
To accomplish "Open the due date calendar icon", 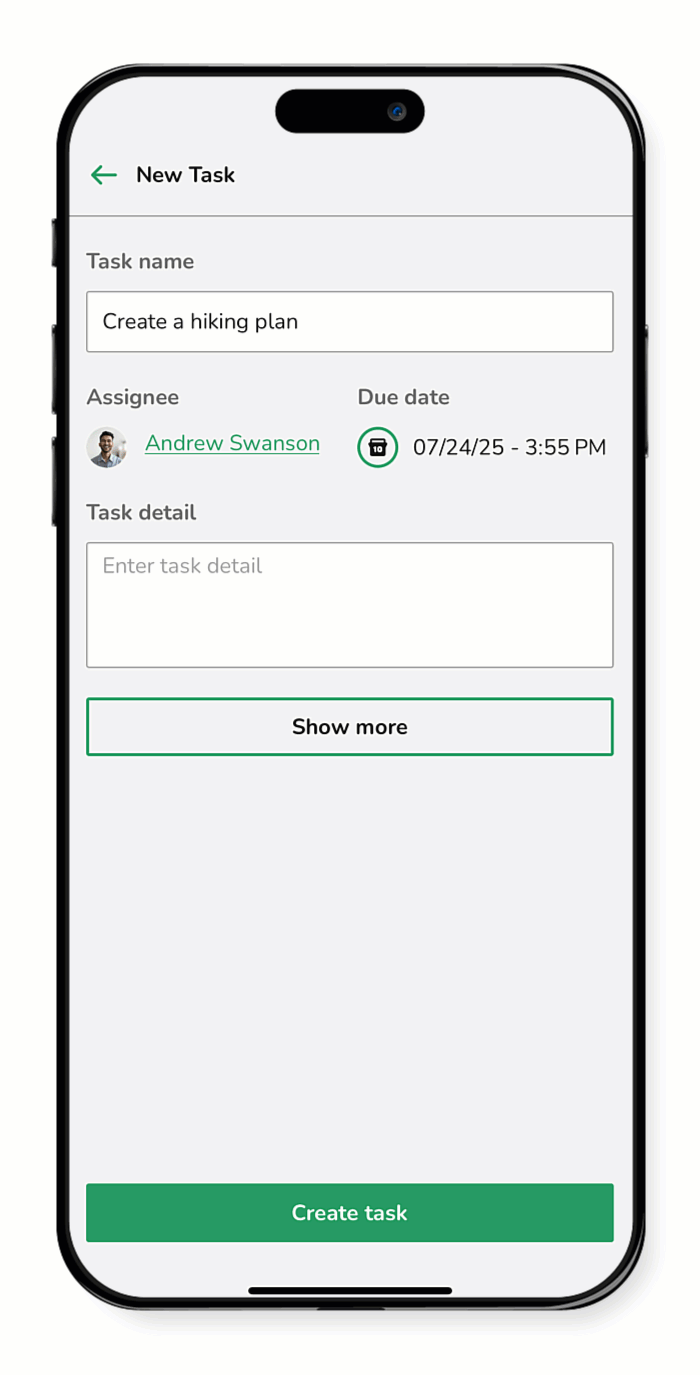I will point(378,447).
